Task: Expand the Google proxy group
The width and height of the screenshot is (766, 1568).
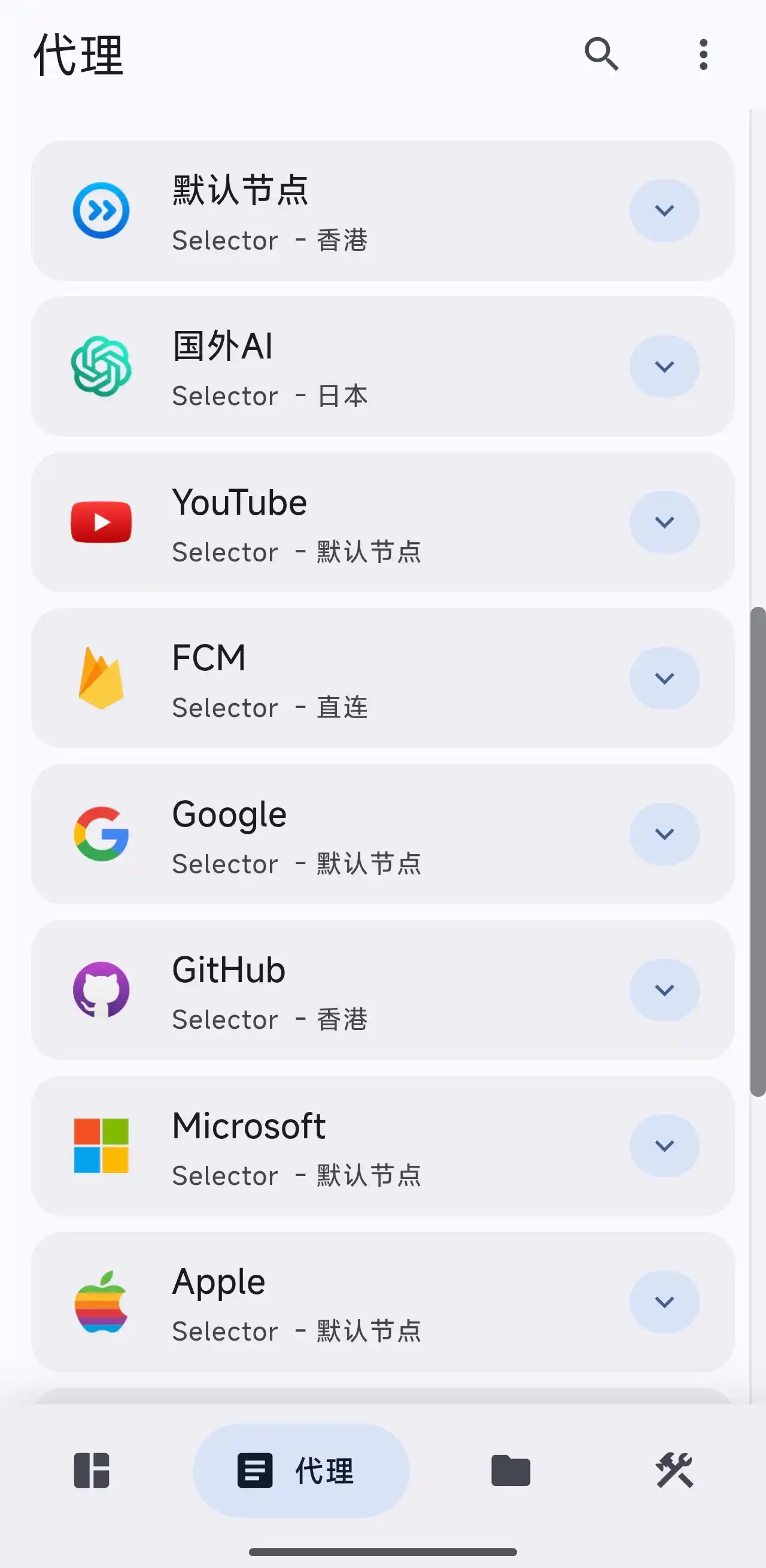Action: point(664,834)
